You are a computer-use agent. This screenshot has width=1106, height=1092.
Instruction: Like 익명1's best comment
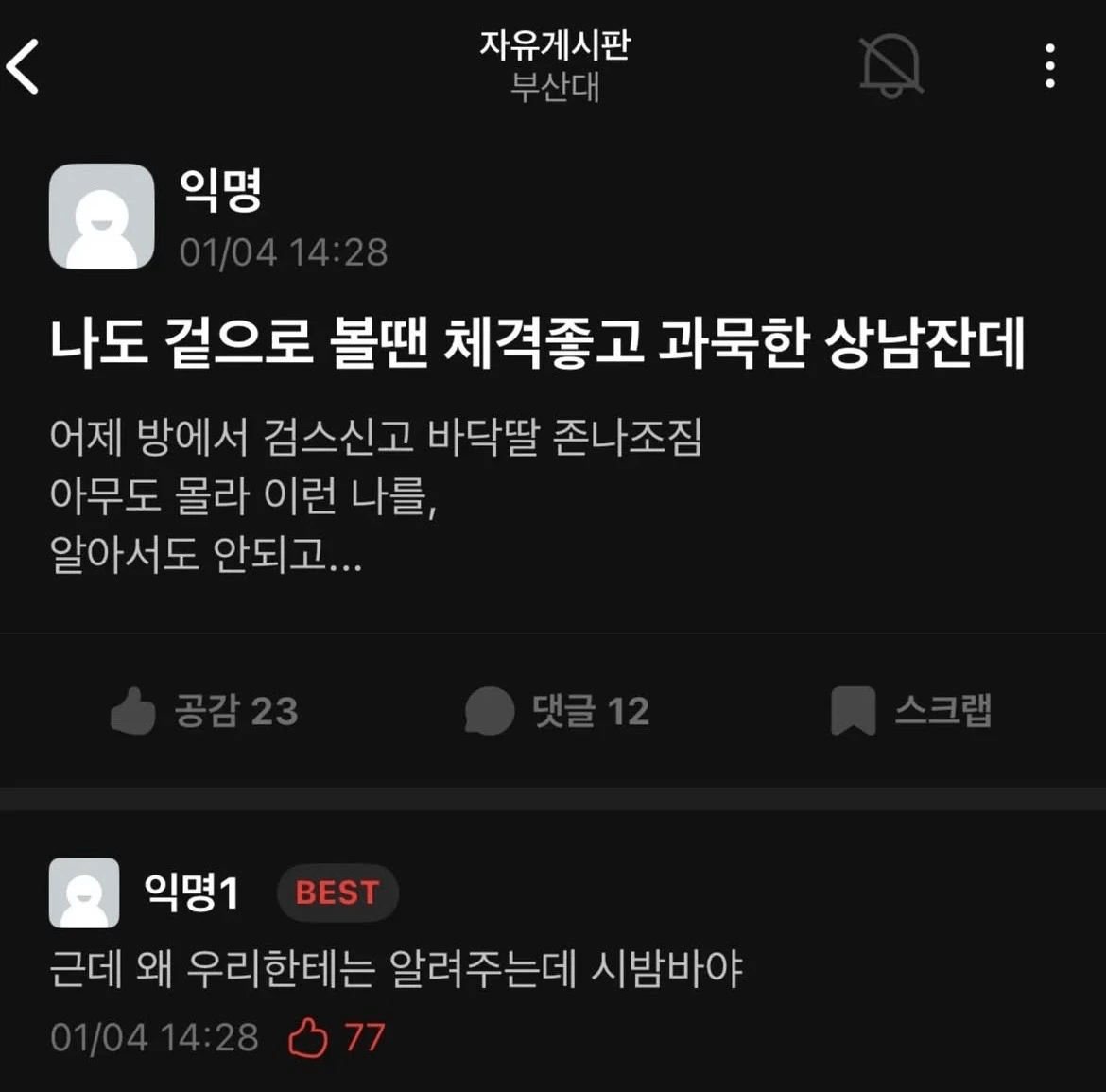coord(309,1038)
